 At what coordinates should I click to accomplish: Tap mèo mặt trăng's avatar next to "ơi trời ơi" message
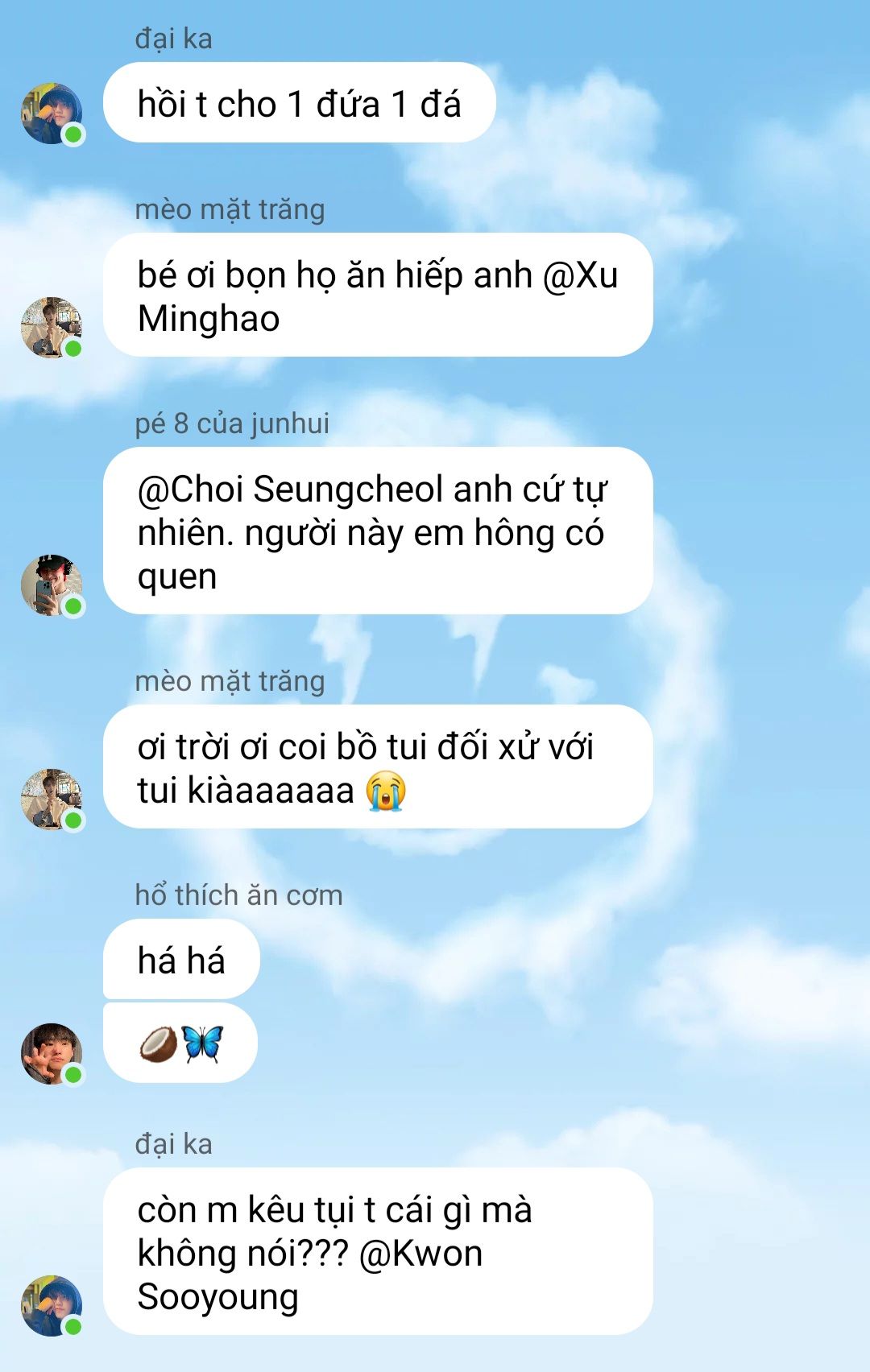[x=52, y=800]
